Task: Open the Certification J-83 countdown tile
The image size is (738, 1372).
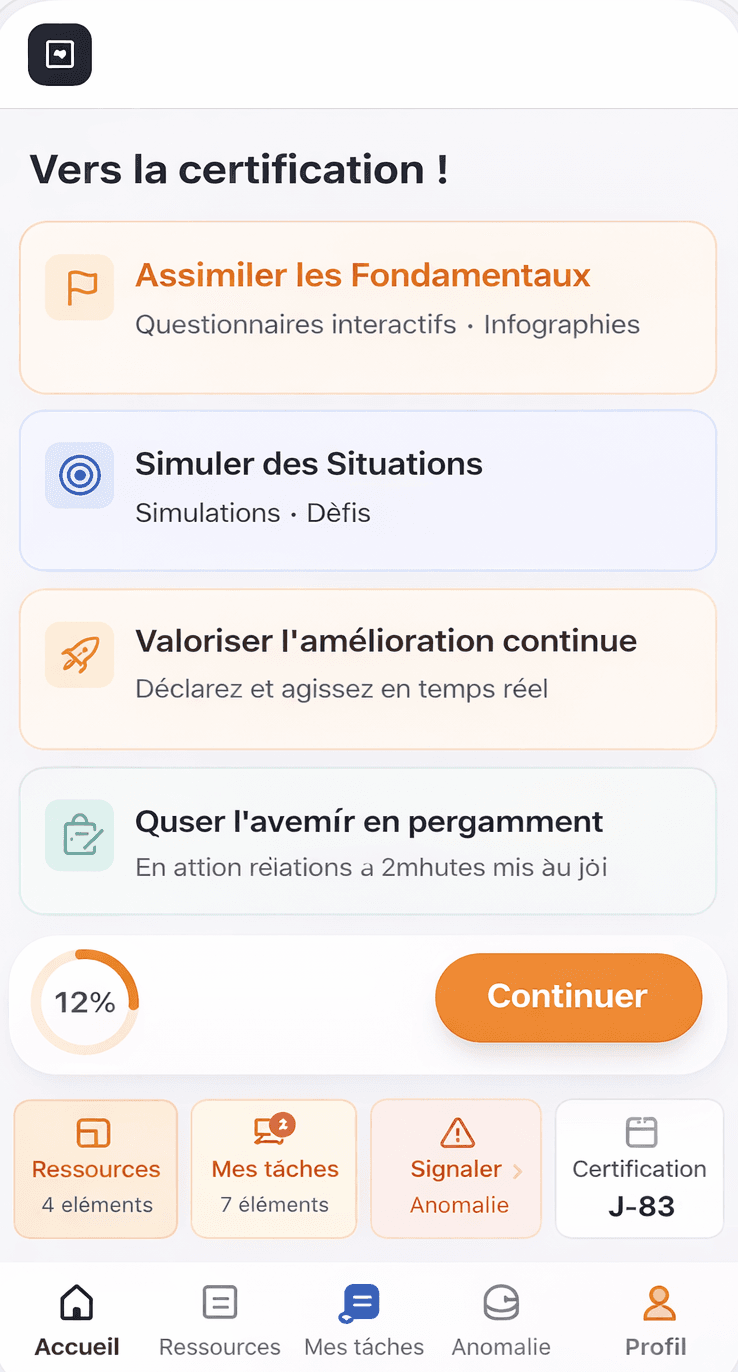Action: (639, 1168)
